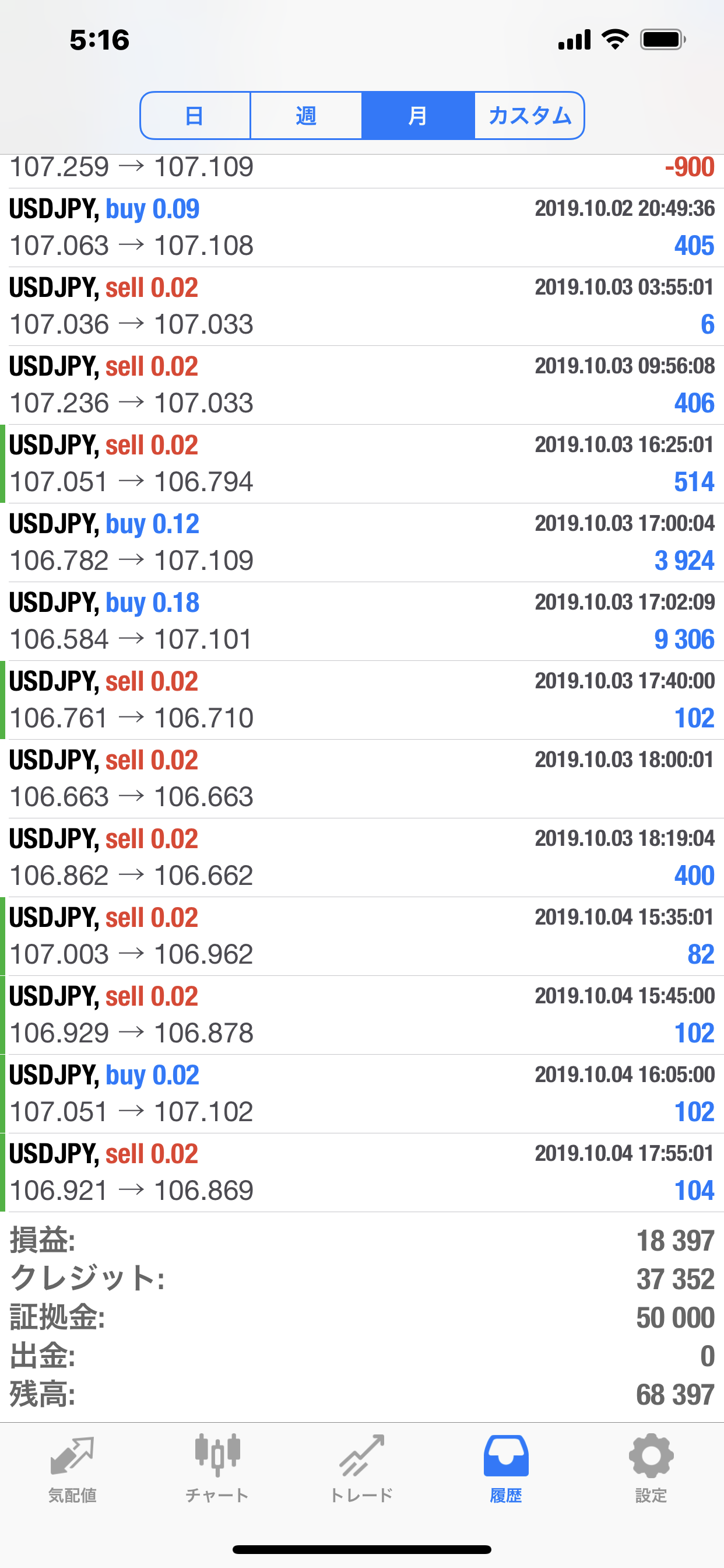Open the sell trade at 2019.10.04 15:35:01
The width and height of the screenshot is (724, 1568).
[362, 936]
